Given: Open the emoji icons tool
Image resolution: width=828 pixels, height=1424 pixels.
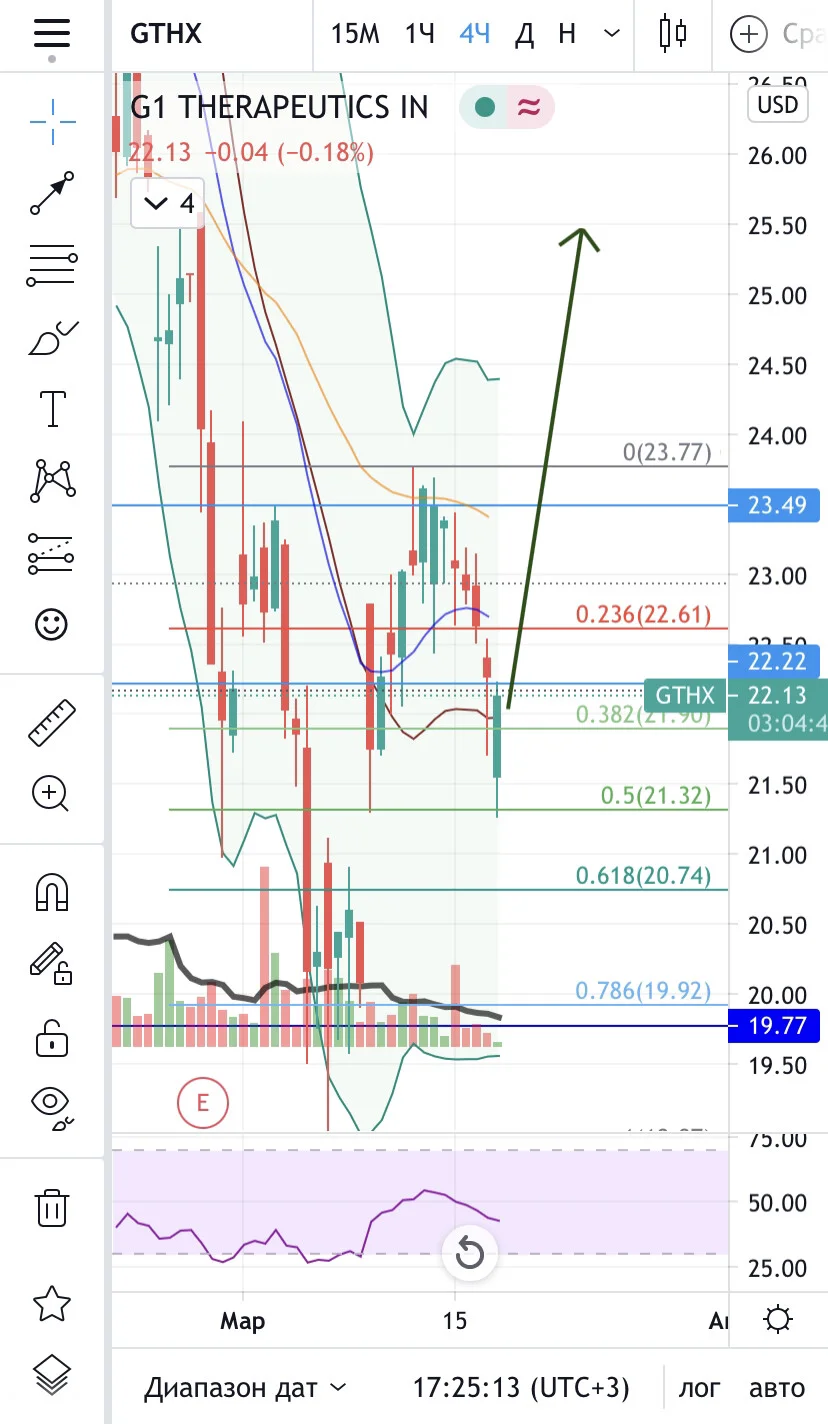Looking at the screenshot, I should pyautogui.click(x=51, y=624).
